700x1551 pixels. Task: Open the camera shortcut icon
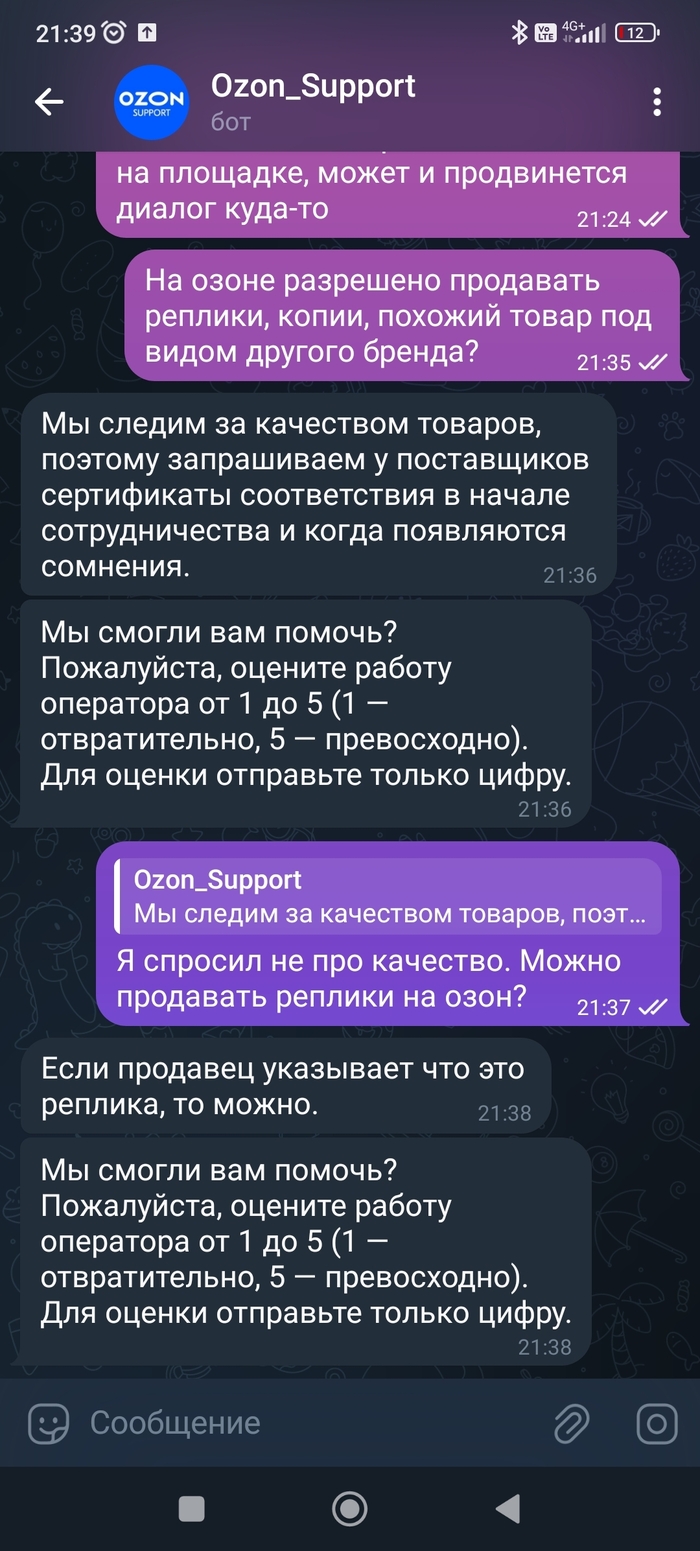click(x=657, y=1423)
